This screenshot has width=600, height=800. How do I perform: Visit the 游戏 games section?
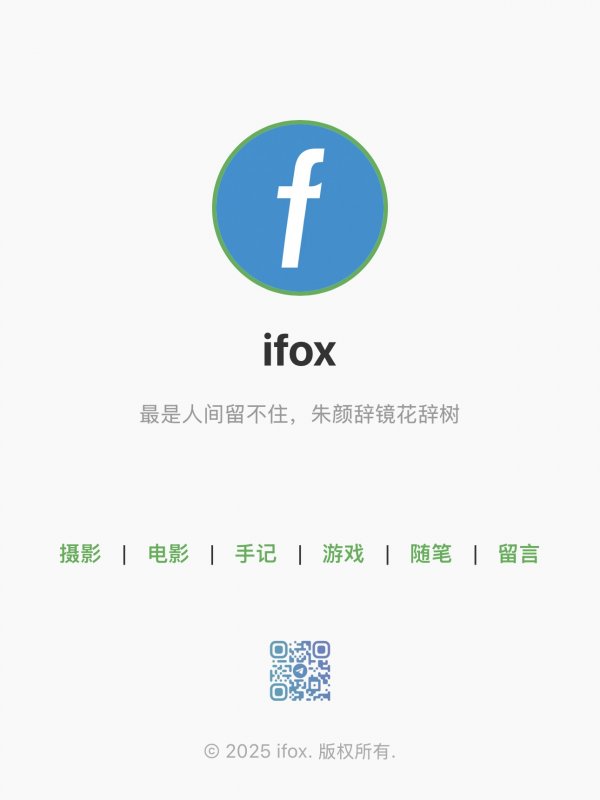[343, 554]
